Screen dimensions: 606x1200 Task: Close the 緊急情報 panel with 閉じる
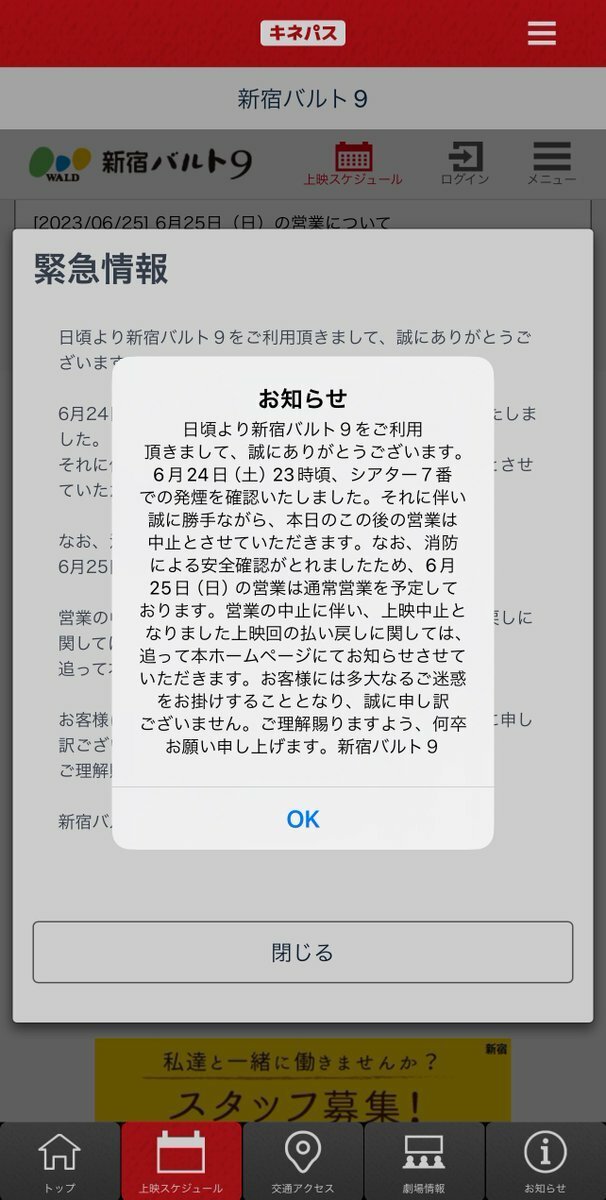[302, 952]
